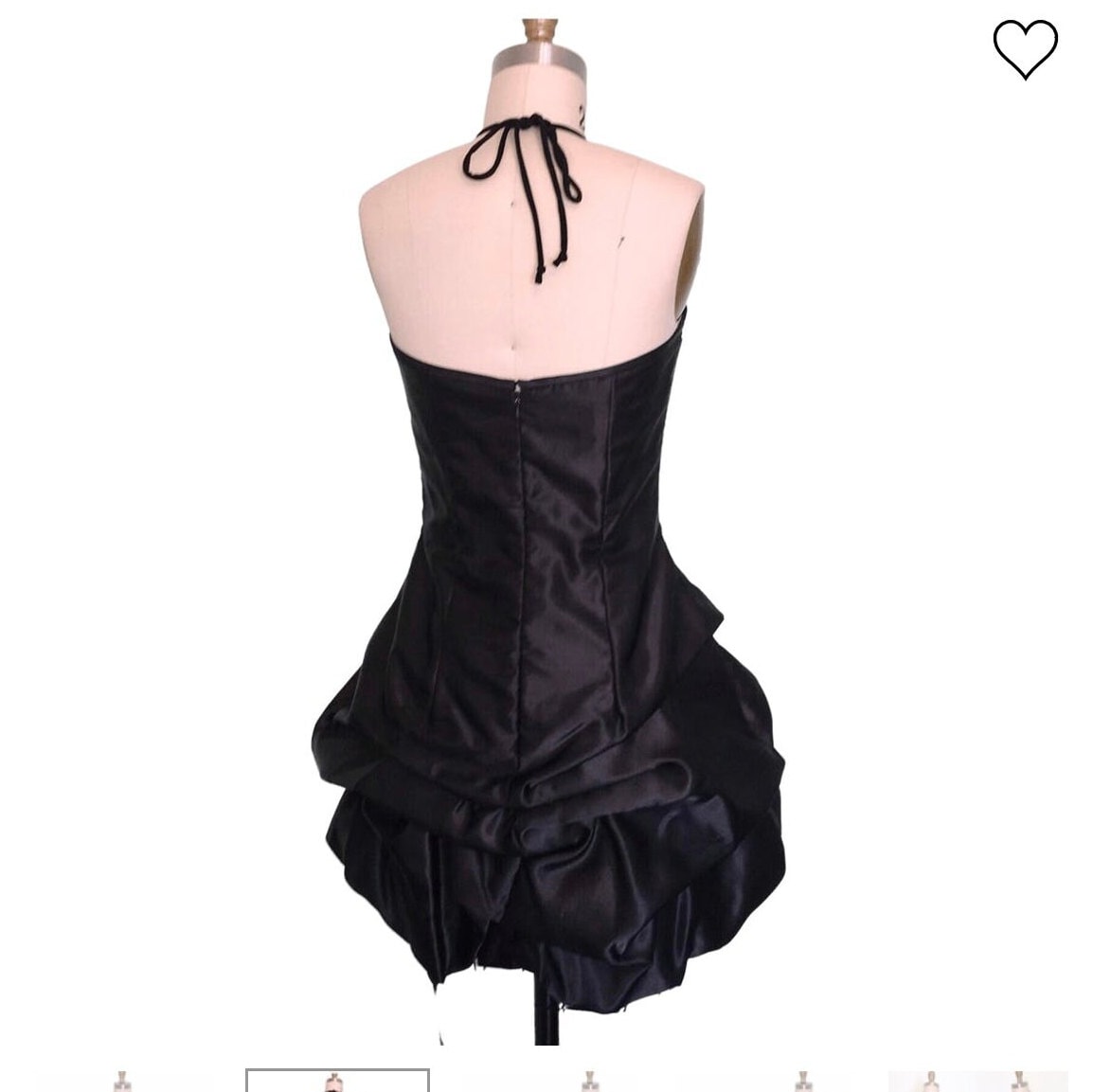
Task: Select the third photo thumbnail
Action: [589, 1081]
